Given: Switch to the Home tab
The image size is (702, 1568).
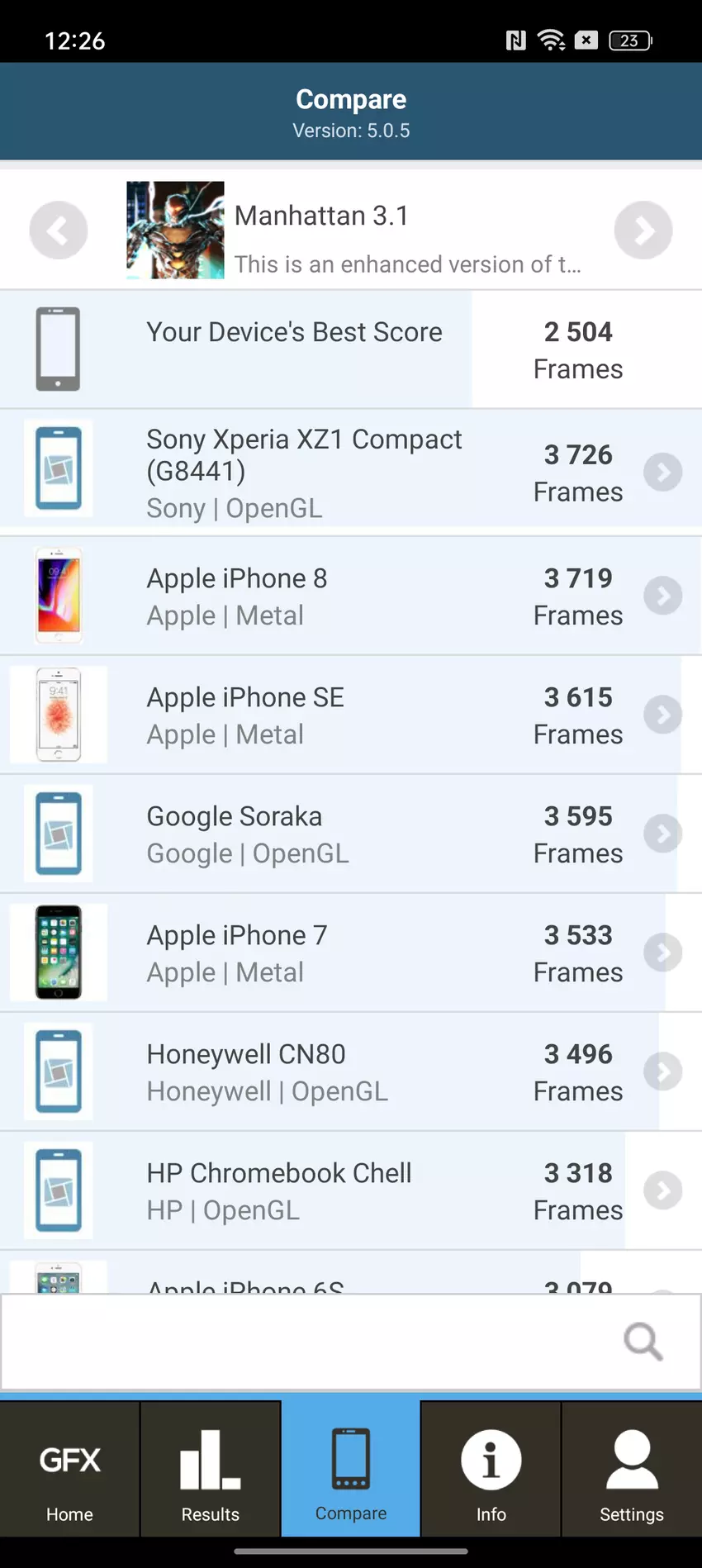Looking at the screenshot, I should (70, 1471).
